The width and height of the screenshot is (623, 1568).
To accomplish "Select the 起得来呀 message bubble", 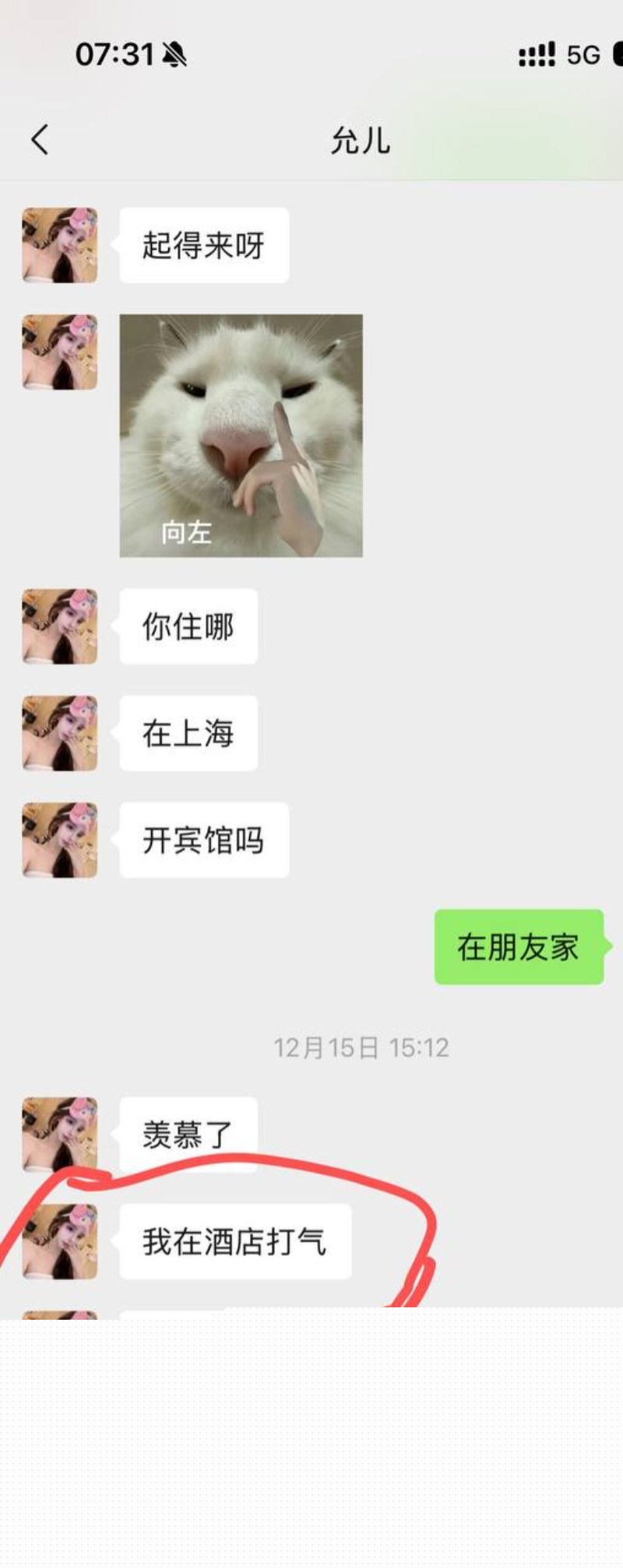I will click(x=205, y=244).
